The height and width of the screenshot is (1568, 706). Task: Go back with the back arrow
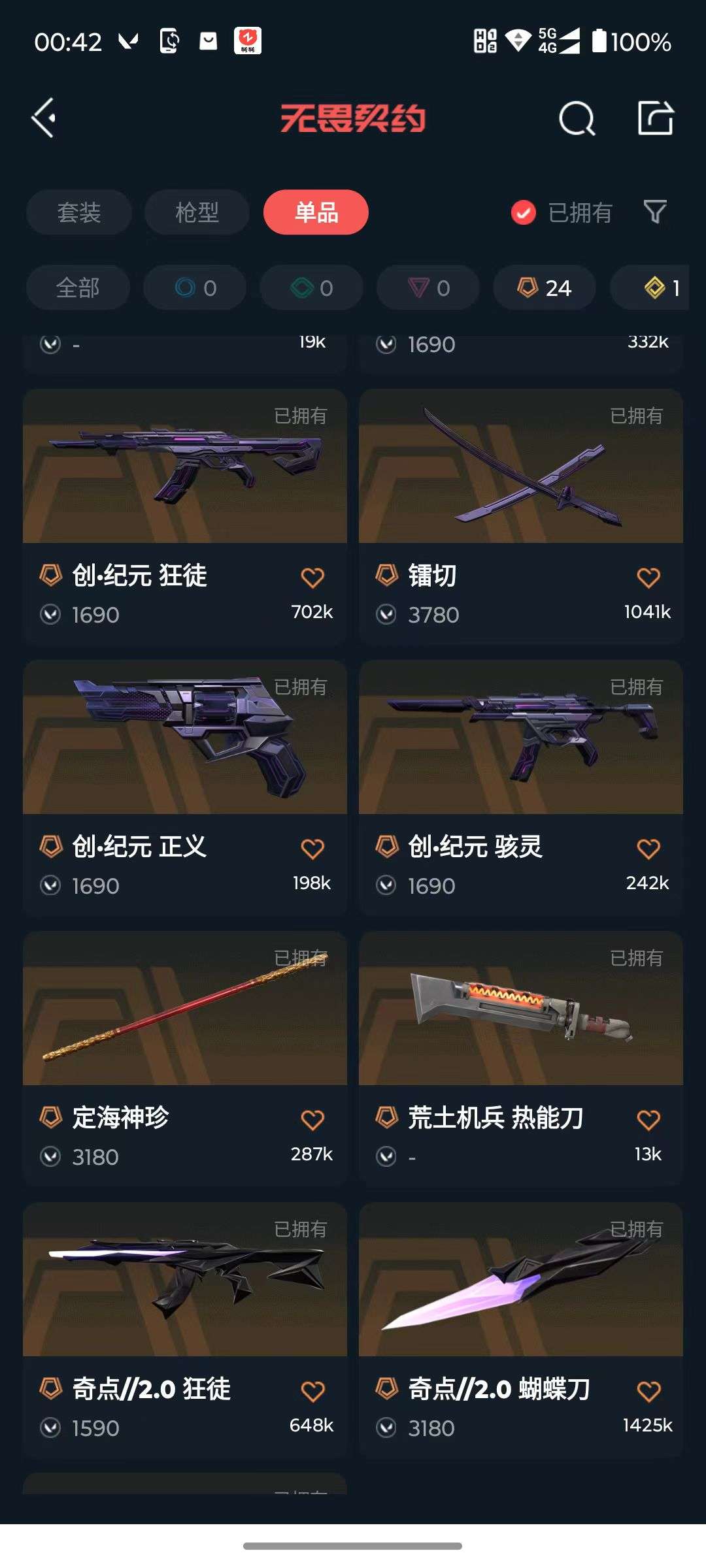click(x=43, y=119)
